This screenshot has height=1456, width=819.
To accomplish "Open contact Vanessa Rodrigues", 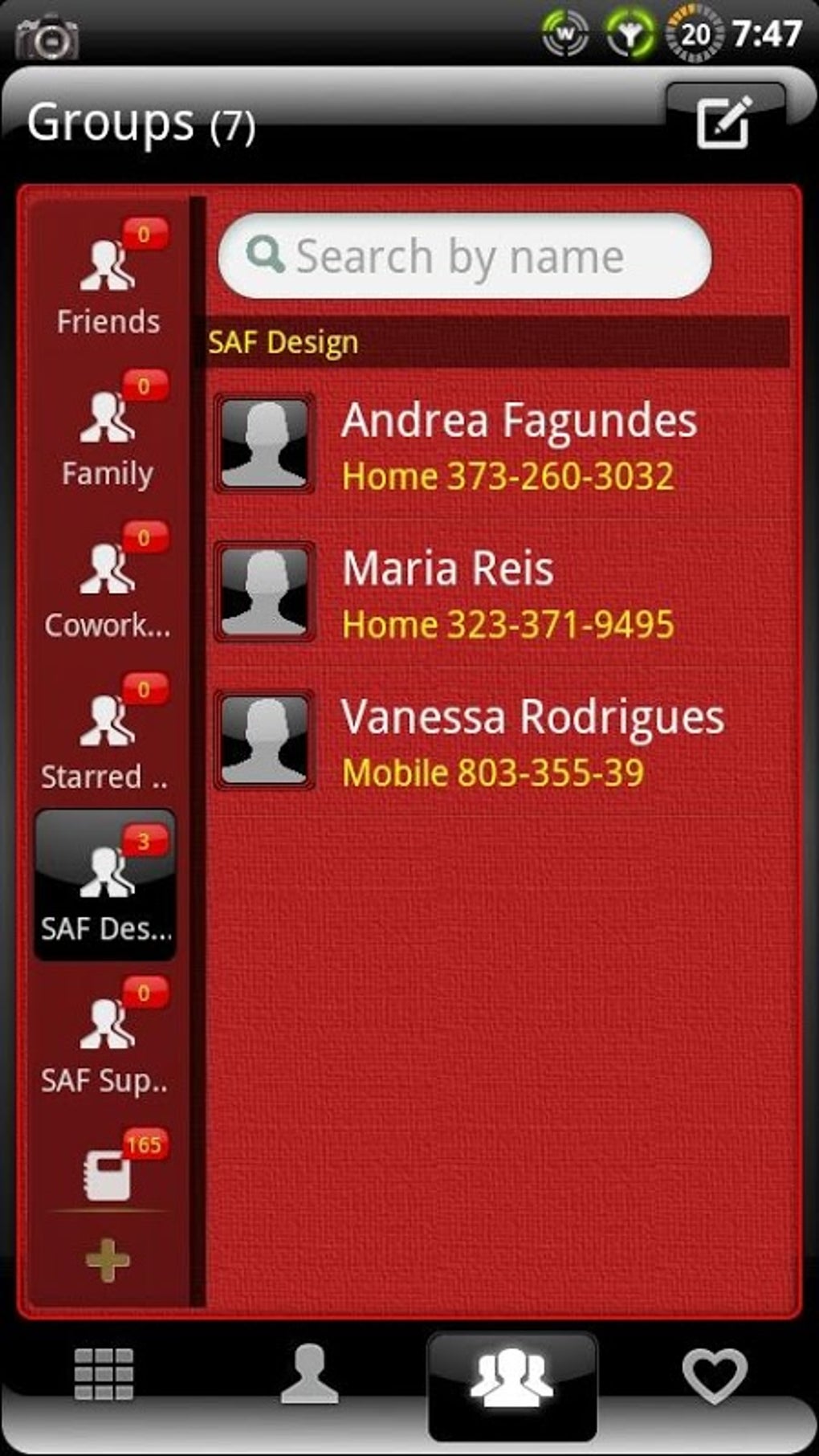I will coord(498,741).
